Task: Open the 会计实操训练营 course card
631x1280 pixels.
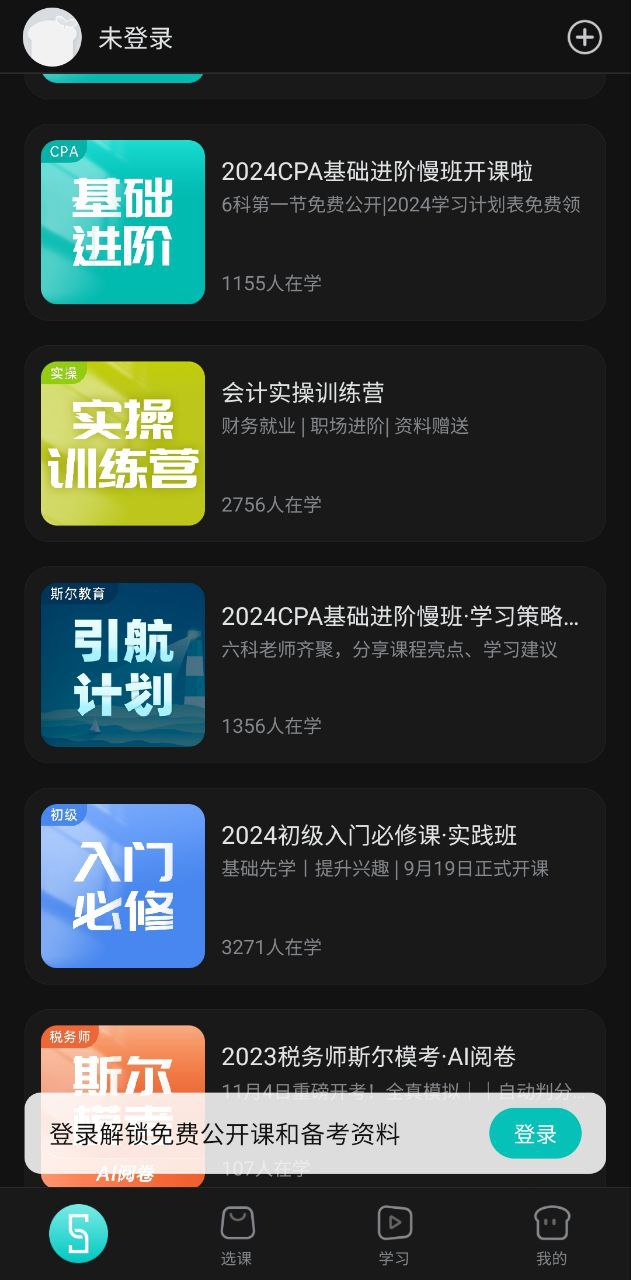Action: [315, 443]
